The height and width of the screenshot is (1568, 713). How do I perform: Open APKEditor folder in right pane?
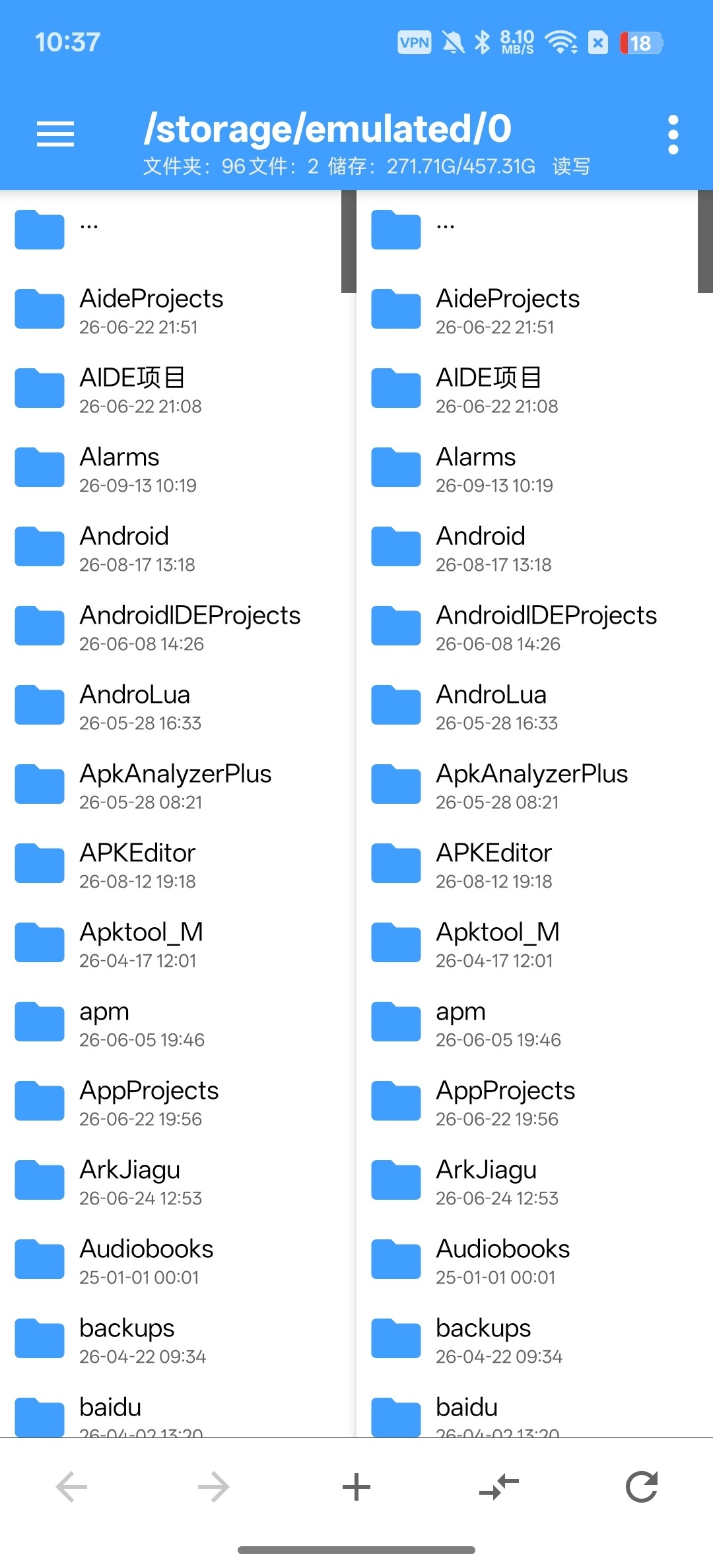tap(535, 865)
